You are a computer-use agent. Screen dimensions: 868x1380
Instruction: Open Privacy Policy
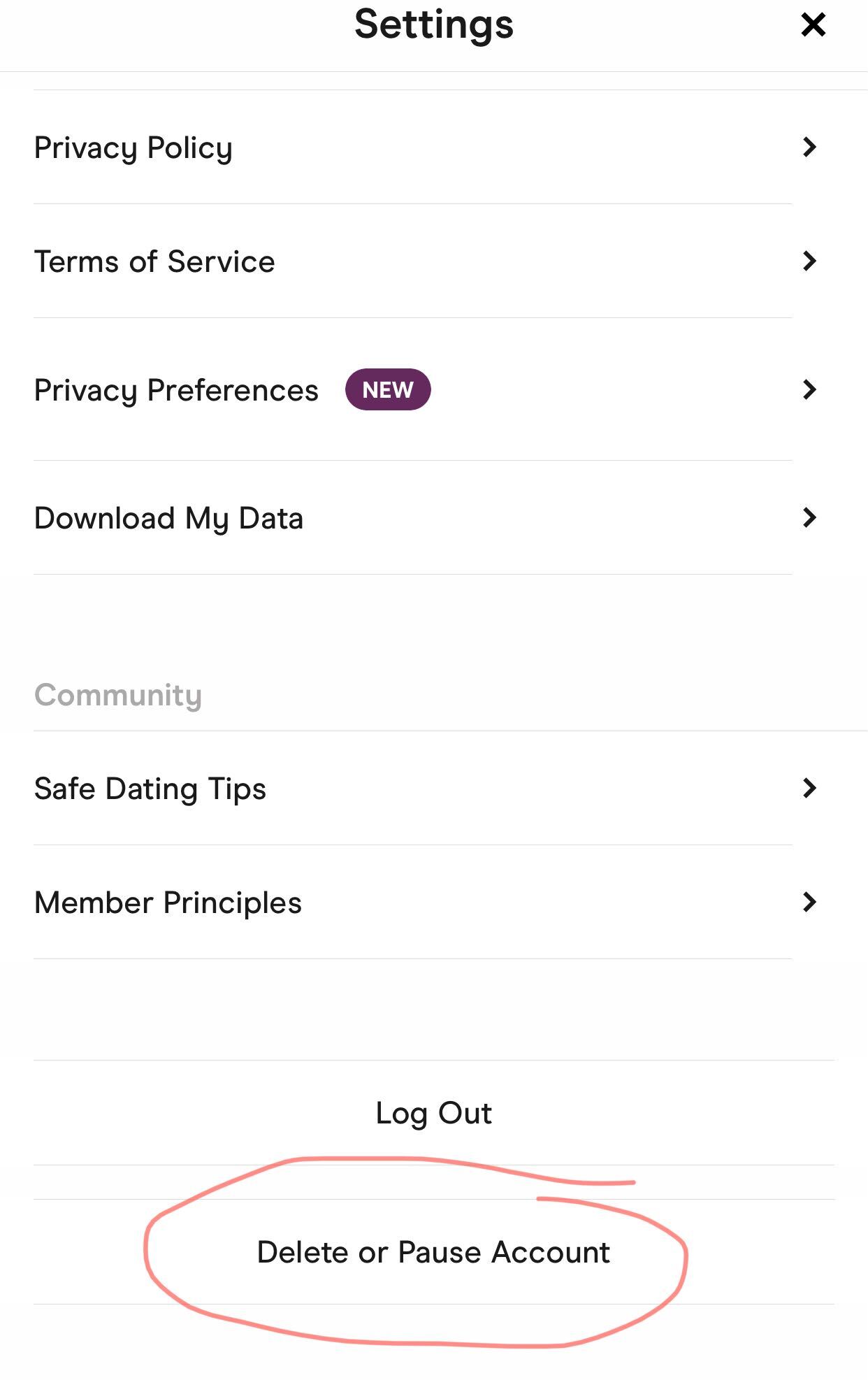(133, 148)
